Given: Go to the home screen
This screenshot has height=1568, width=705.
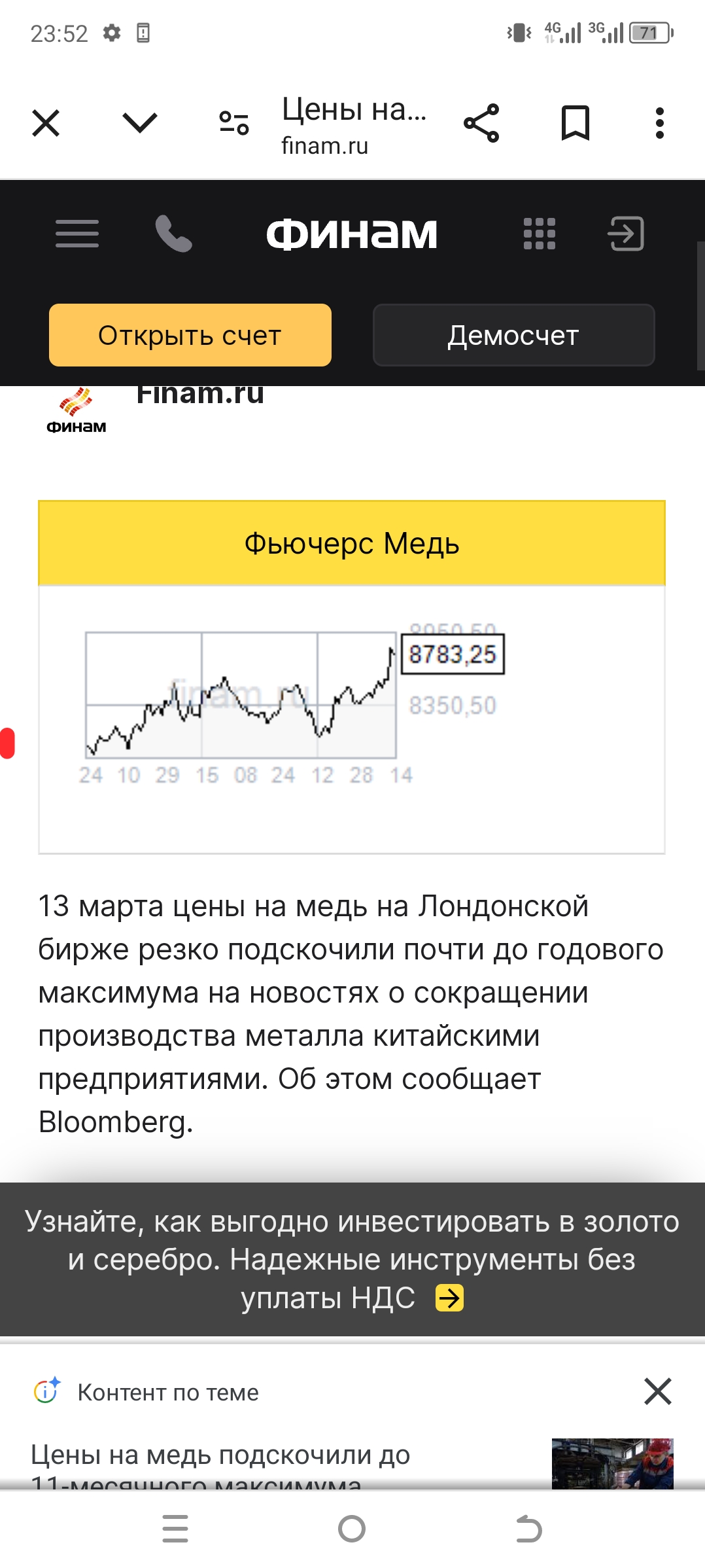Looking at the screenshot, I should [x=352, y=1529].
